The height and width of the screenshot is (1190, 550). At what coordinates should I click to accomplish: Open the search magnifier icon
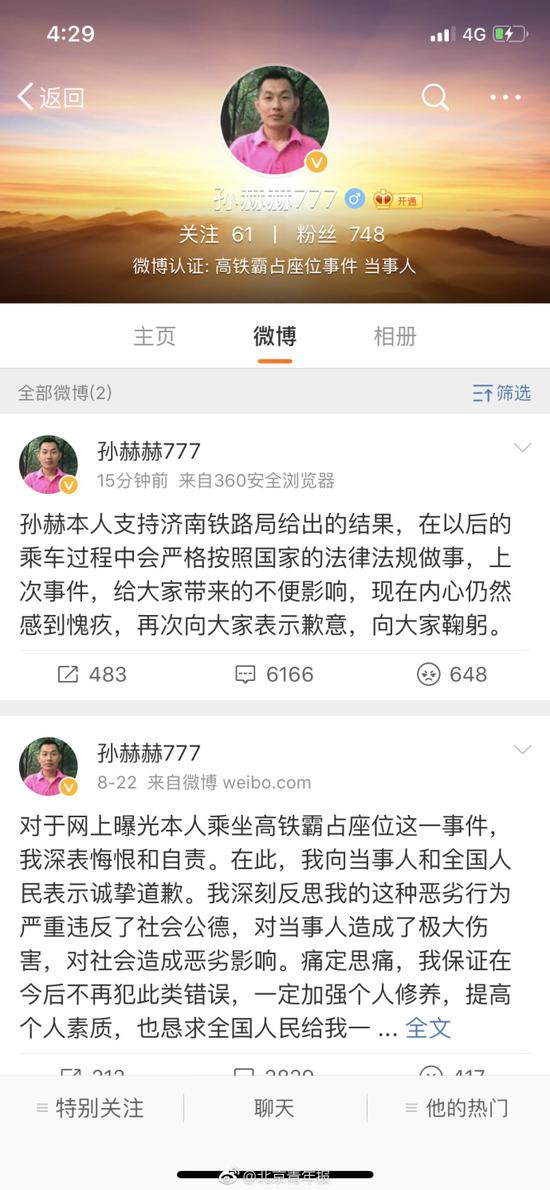435,97
